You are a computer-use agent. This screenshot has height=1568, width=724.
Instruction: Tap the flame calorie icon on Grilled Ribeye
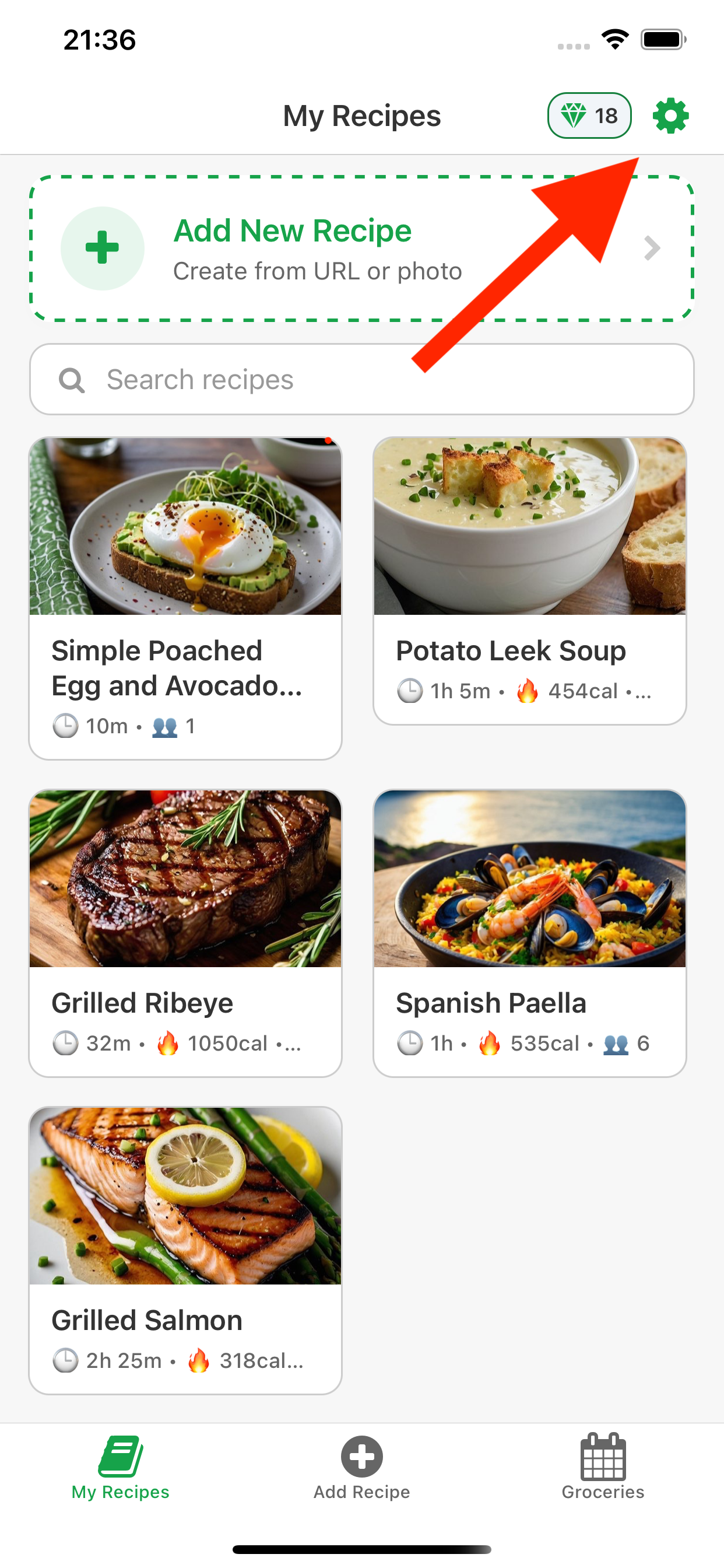coord(169,1042)
